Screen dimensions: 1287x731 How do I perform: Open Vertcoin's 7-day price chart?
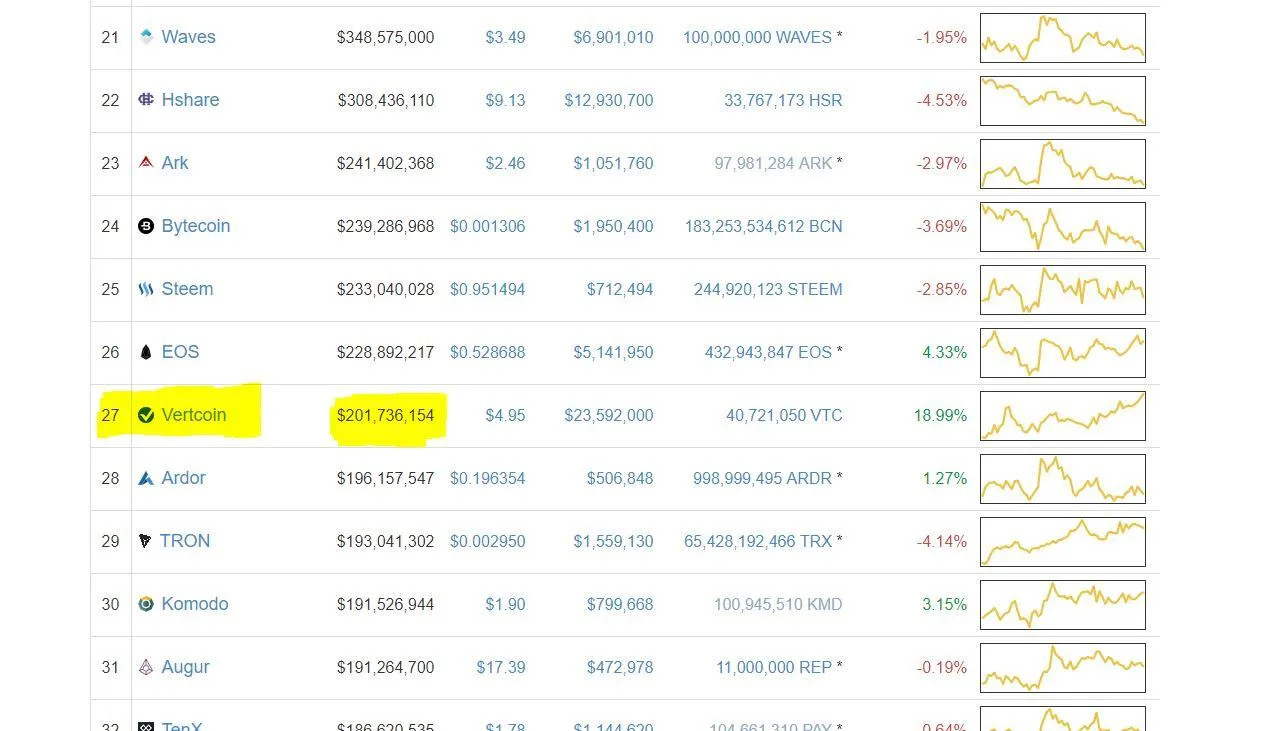(x=1062, y=415)
